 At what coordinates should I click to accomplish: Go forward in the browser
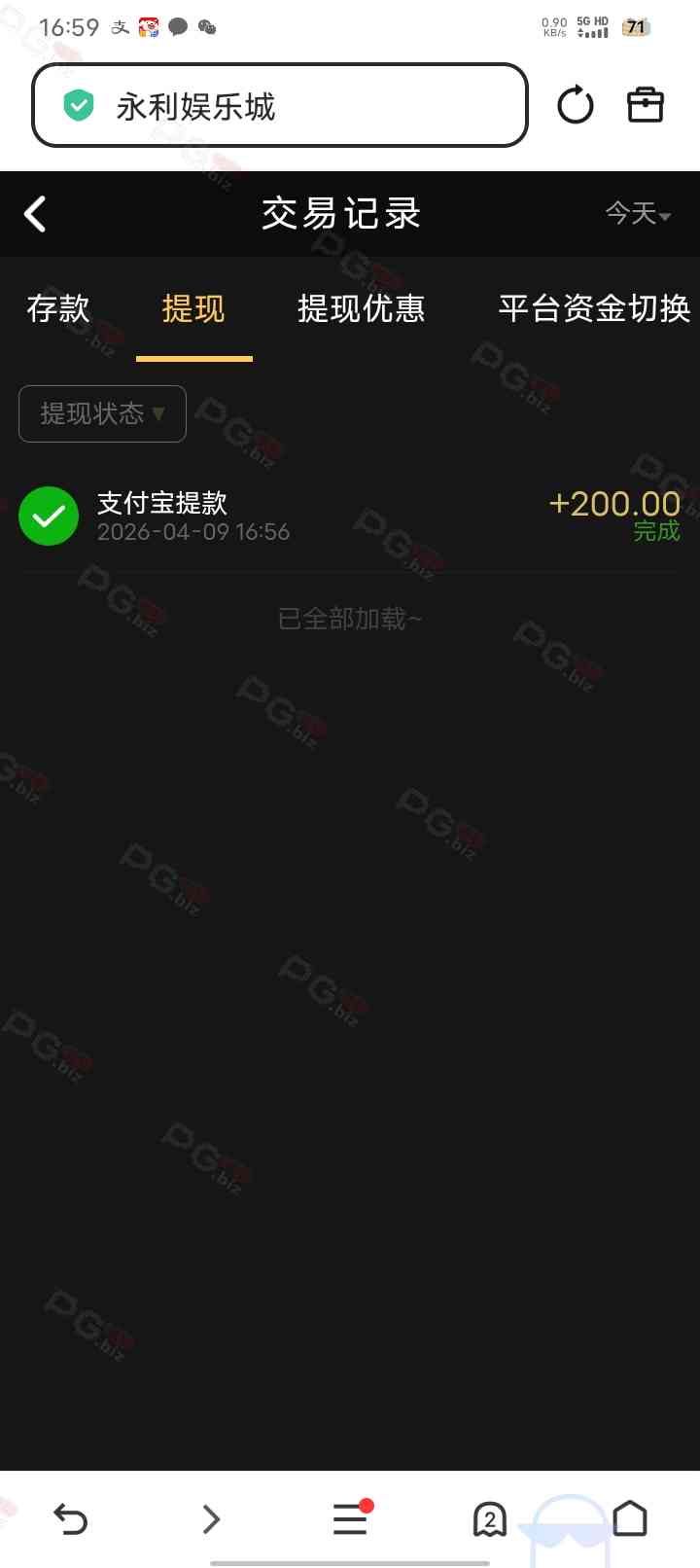coord(211,1518)
